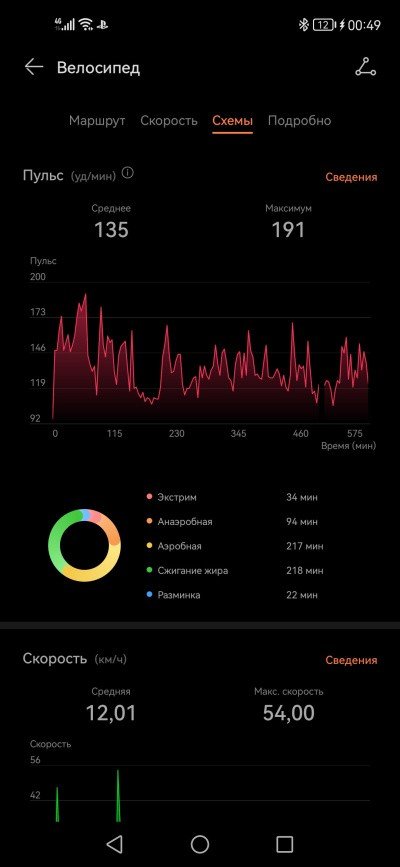
Task: Tap the system back button
Action: pyautogui.click(x=114, y=844)
